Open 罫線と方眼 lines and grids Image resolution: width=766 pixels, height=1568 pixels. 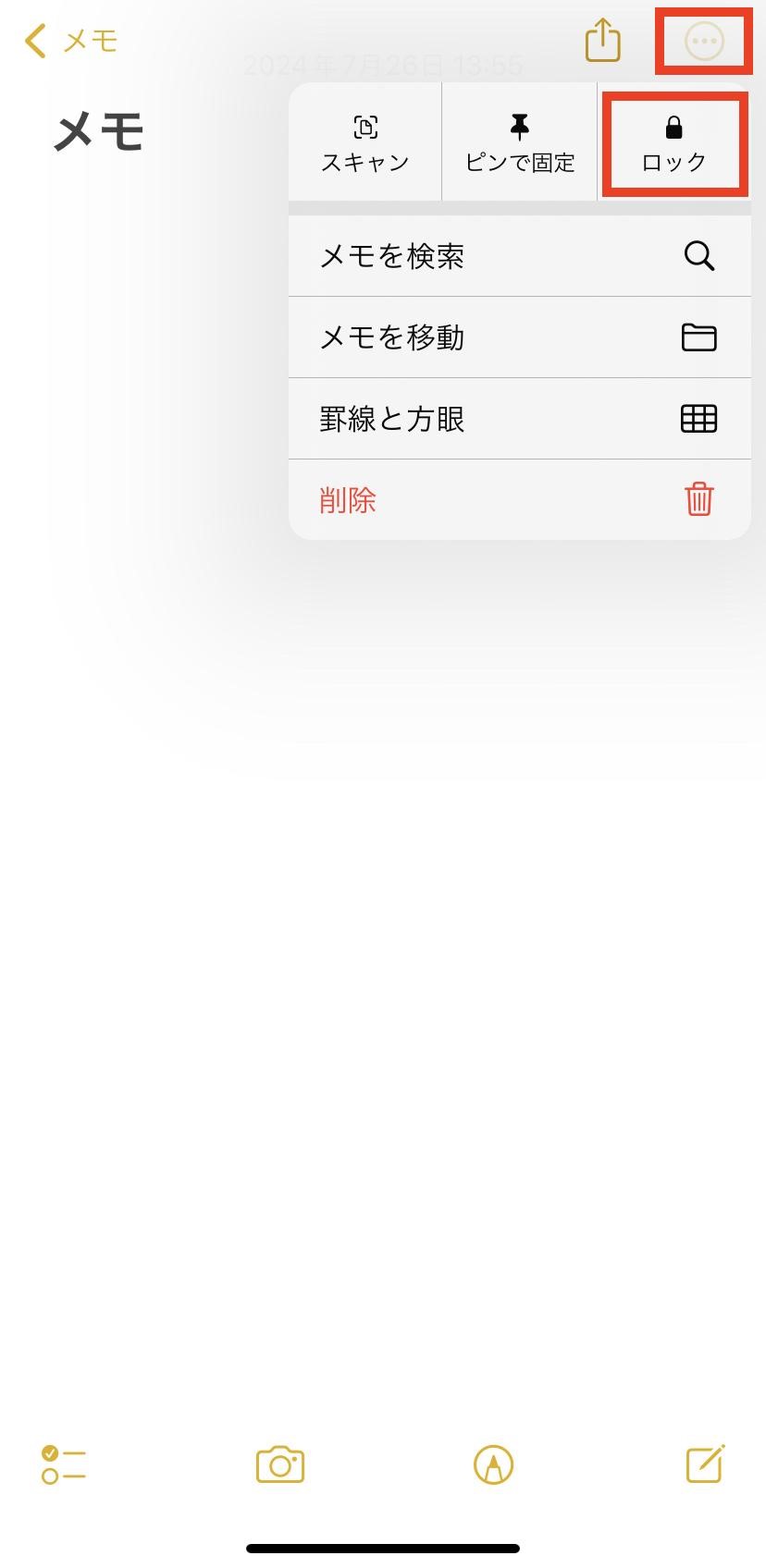(x=519, y=419)
